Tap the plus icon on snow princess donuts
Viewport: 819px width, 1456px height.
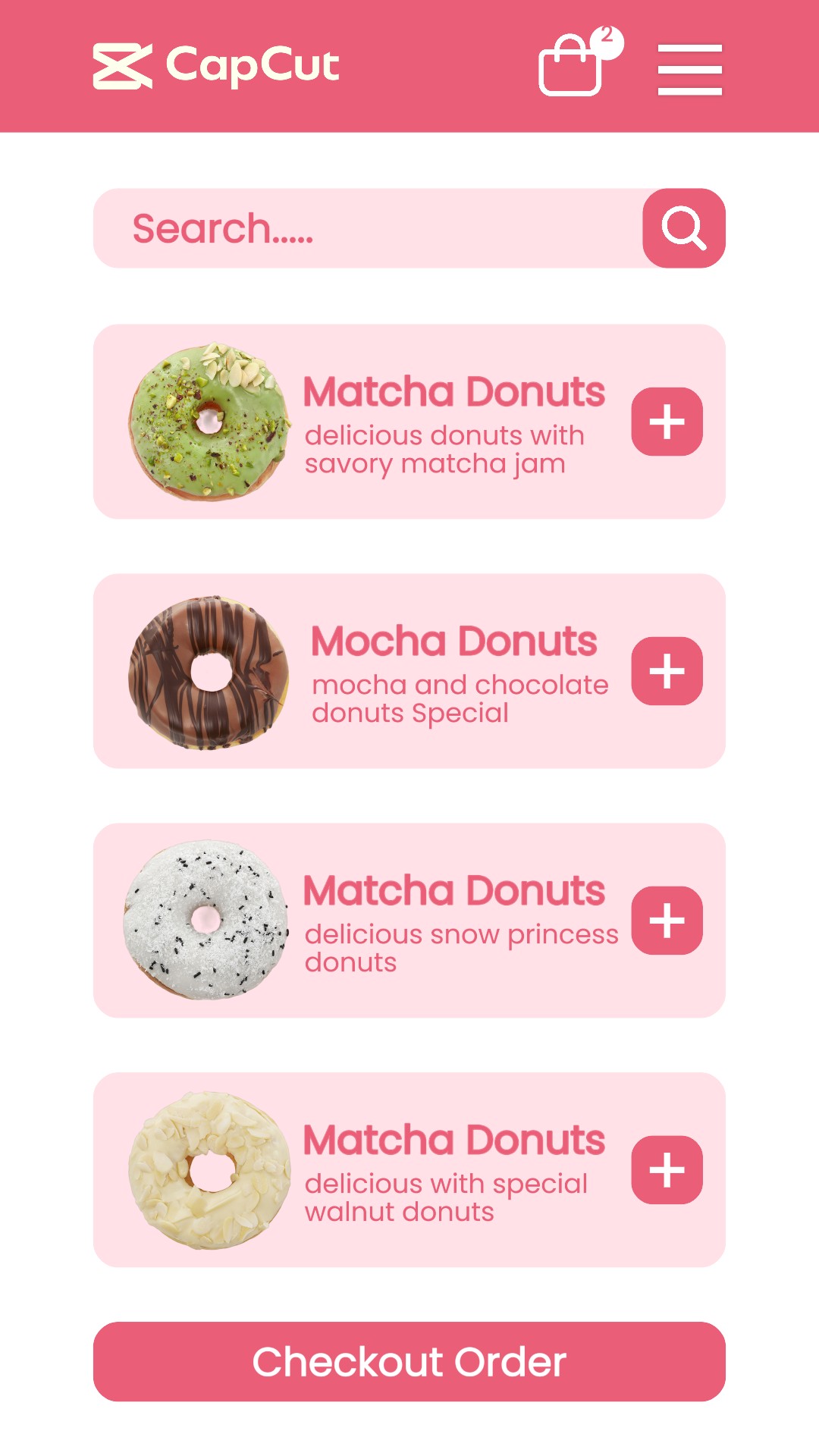667,921
